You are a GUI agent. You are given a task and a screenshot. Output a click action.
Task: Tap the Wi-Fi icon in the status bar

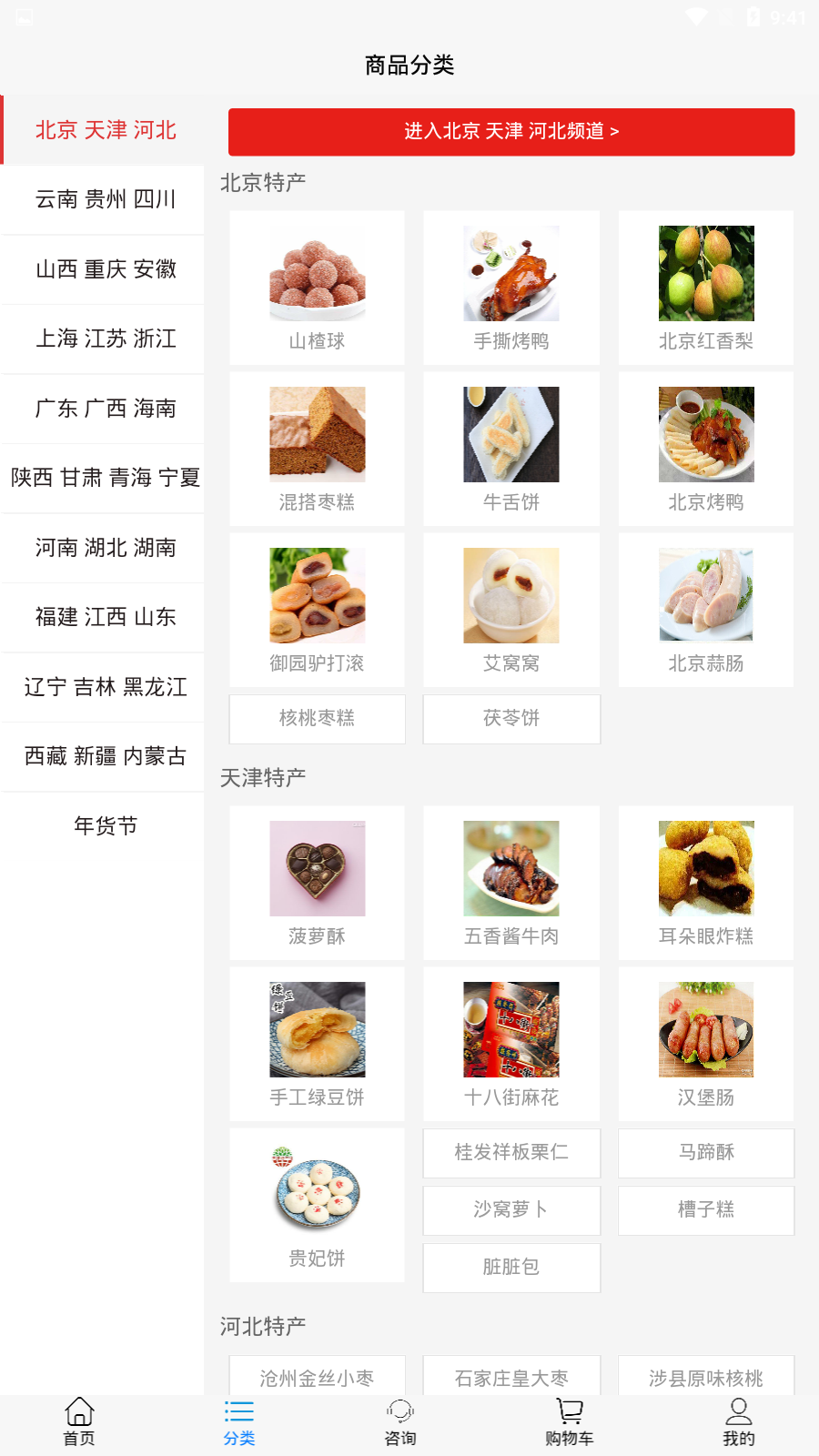(x=694, y=15)
